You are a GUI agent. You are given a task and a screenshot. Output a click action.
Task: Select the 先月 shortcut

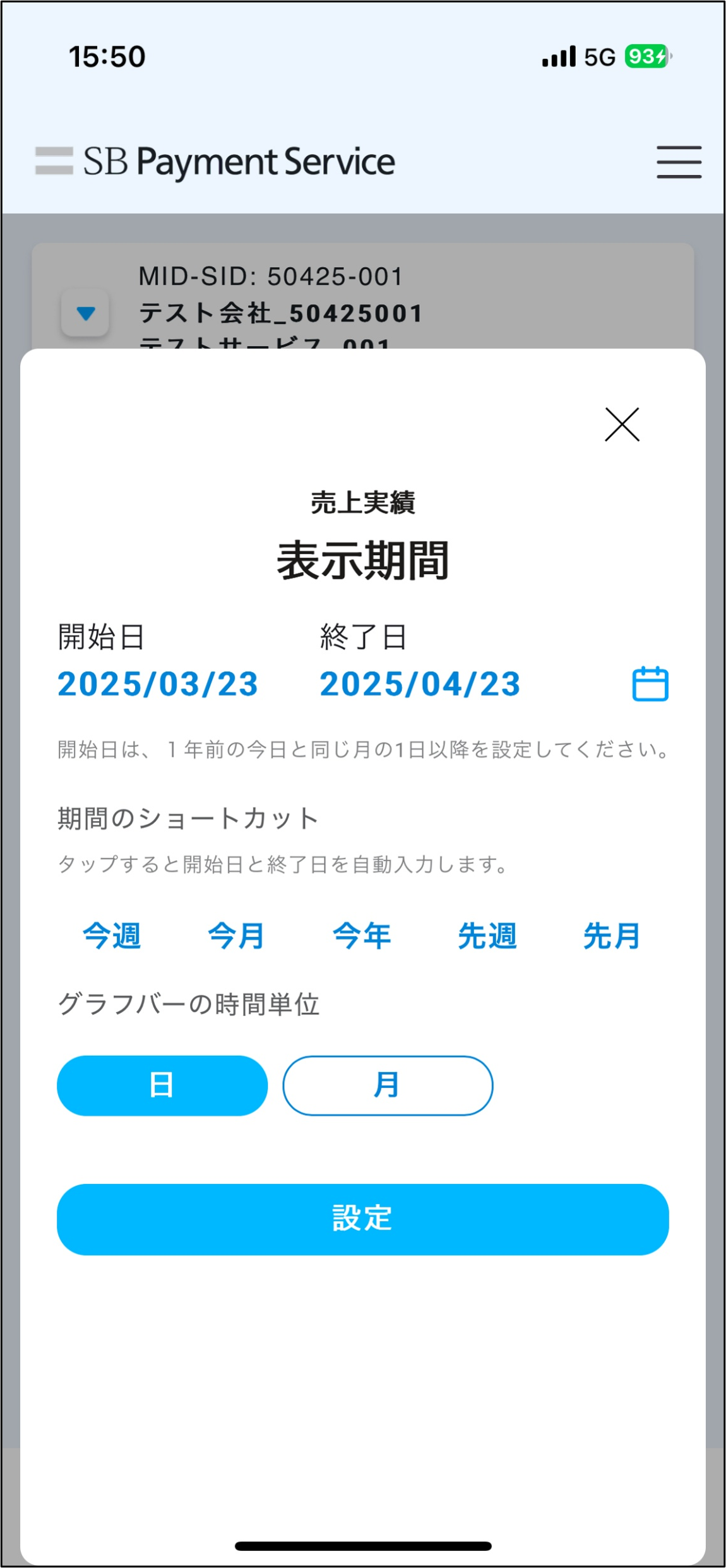coord(612,935)
